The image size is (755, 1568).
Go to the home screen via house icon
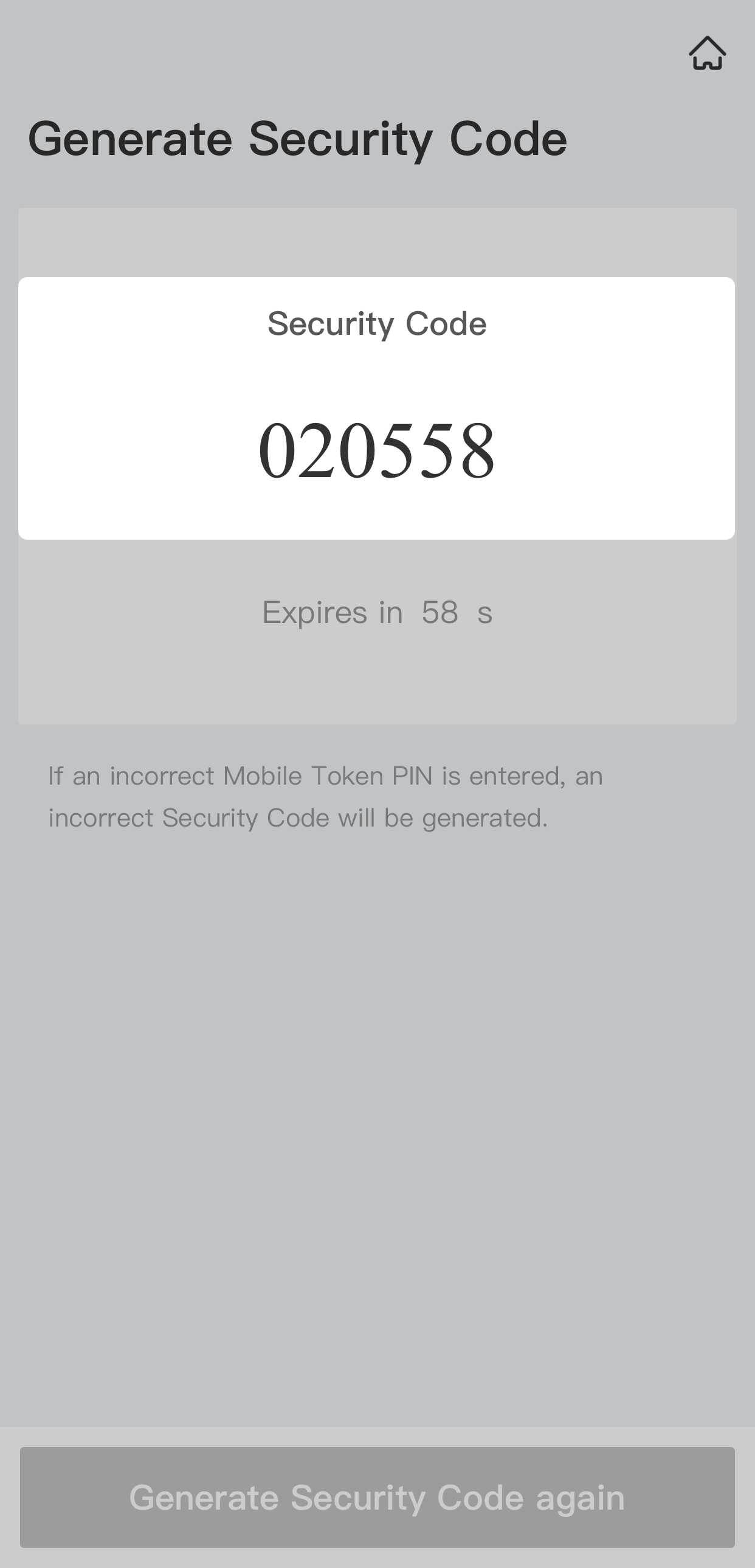coord(707,53)
